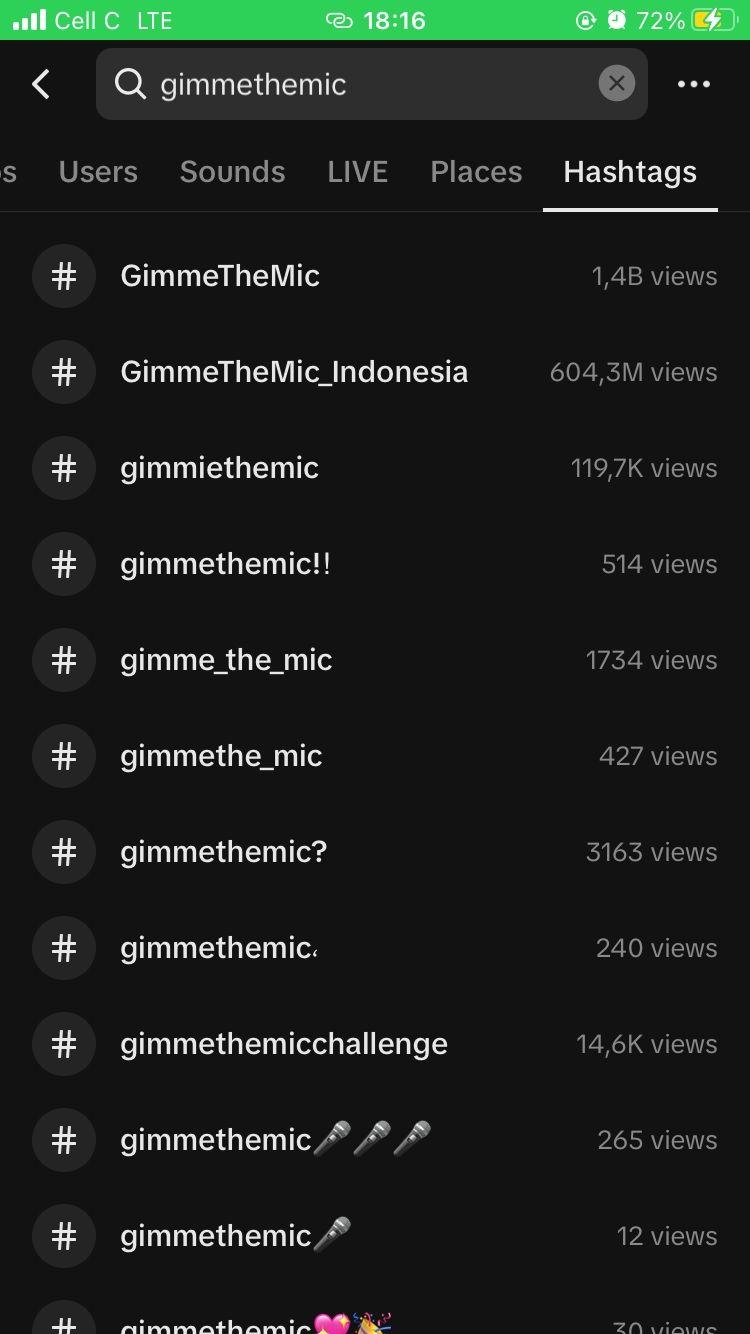
Task: Open the three-dot more options menu
Action: (x=693, y=84)
